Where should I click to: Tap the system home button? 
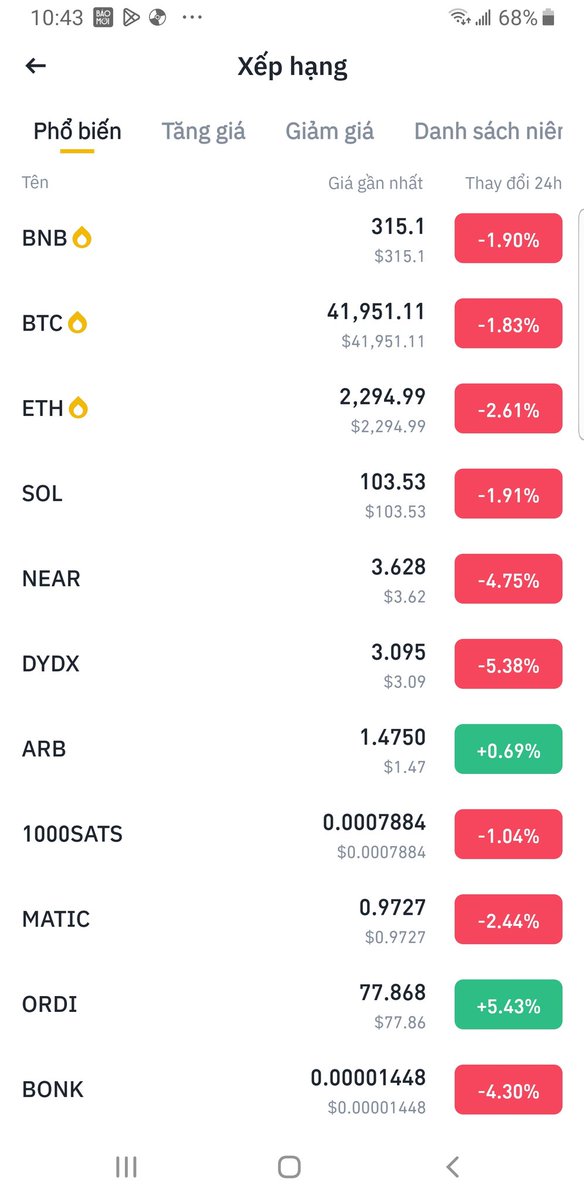click(289, 1166)
